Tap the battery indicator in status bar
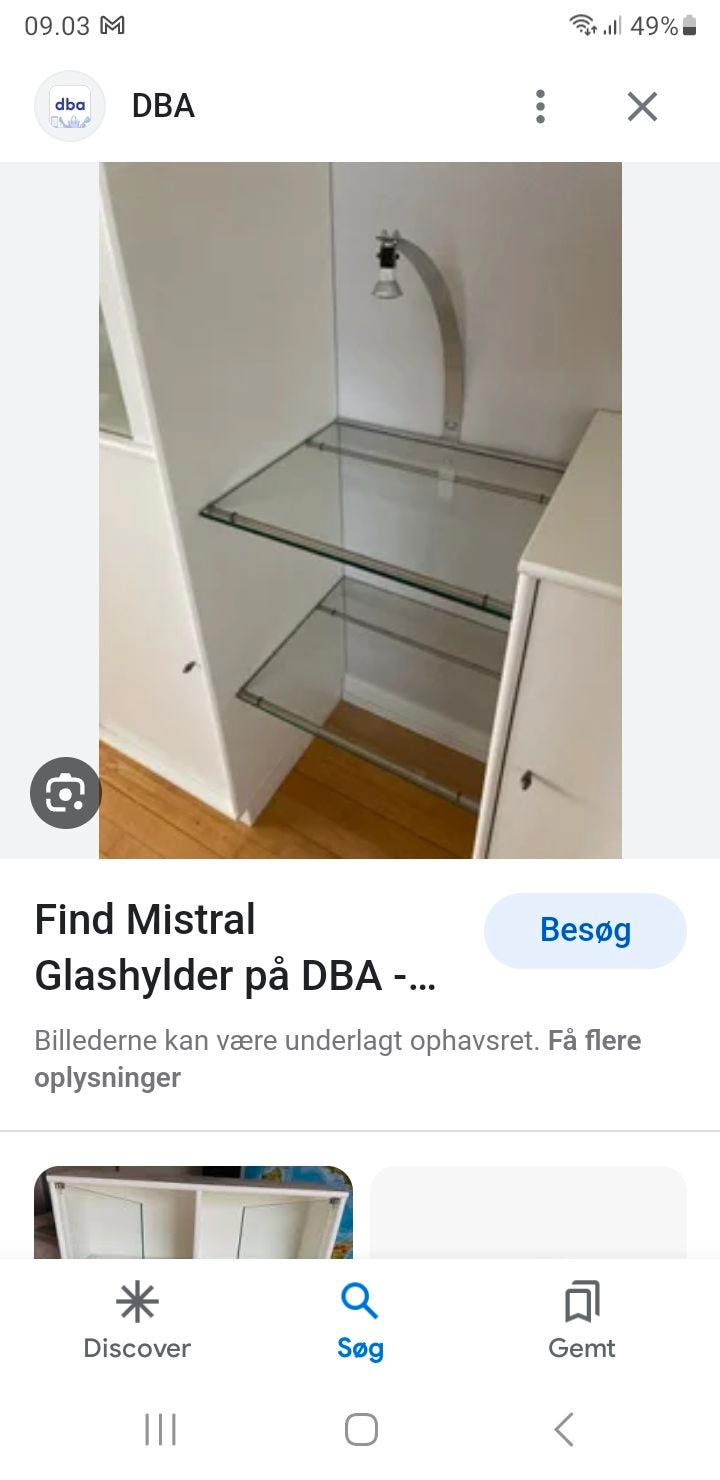Image resolution: width=720 pixels, height=1480 pixels. 689,24
